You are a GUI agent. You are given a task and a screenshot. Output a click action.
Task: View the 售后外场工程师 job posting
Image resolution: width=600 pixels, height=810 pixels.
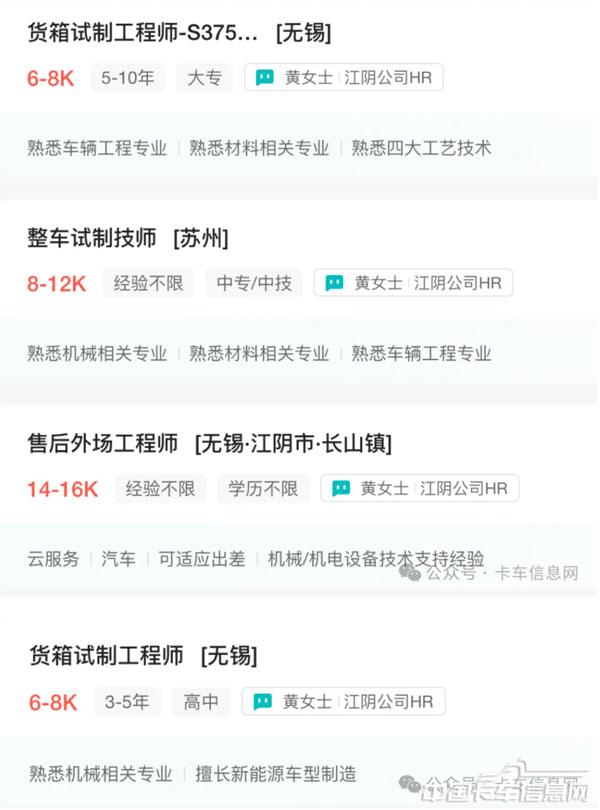209,443
